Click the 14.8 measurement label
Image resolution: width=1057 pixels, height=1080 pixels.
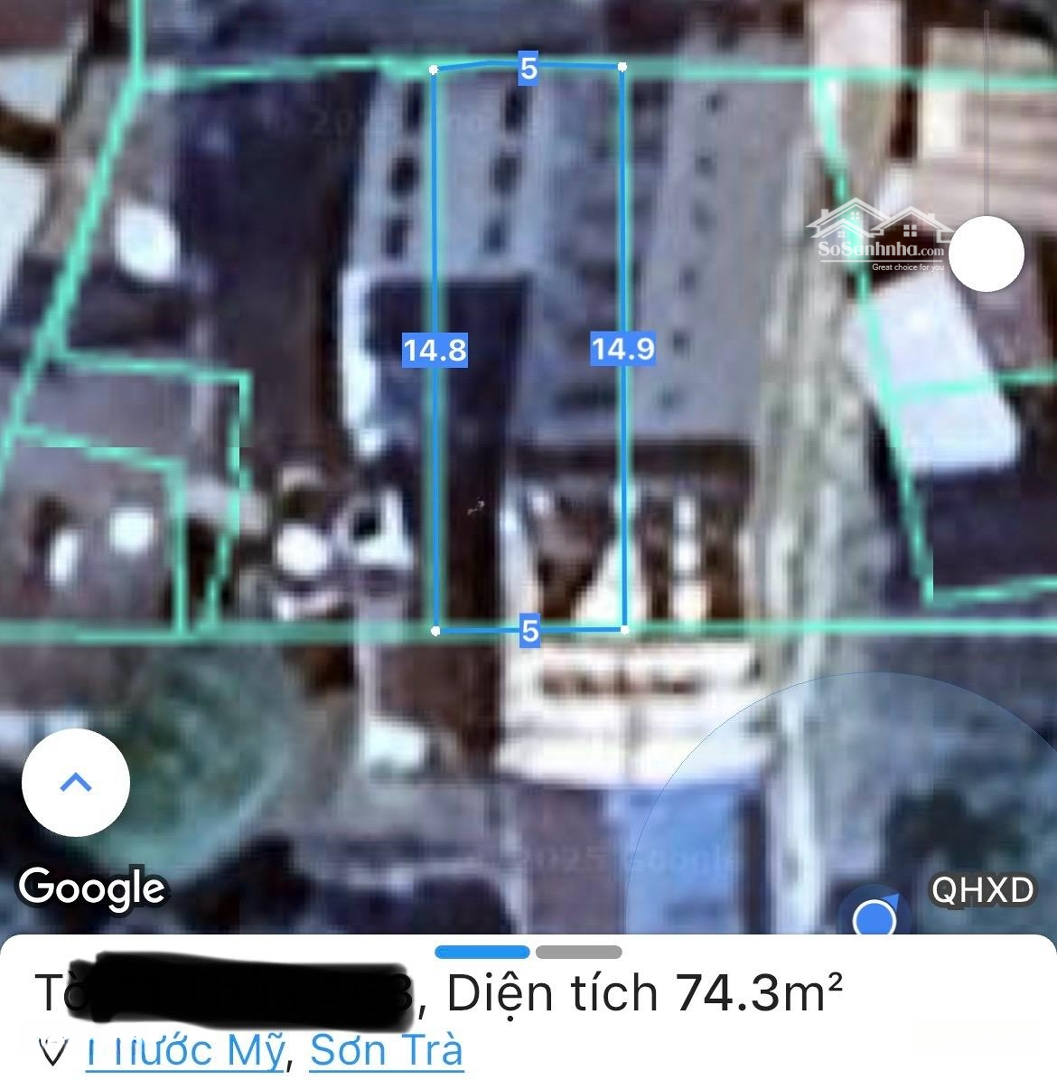point(436,351)
